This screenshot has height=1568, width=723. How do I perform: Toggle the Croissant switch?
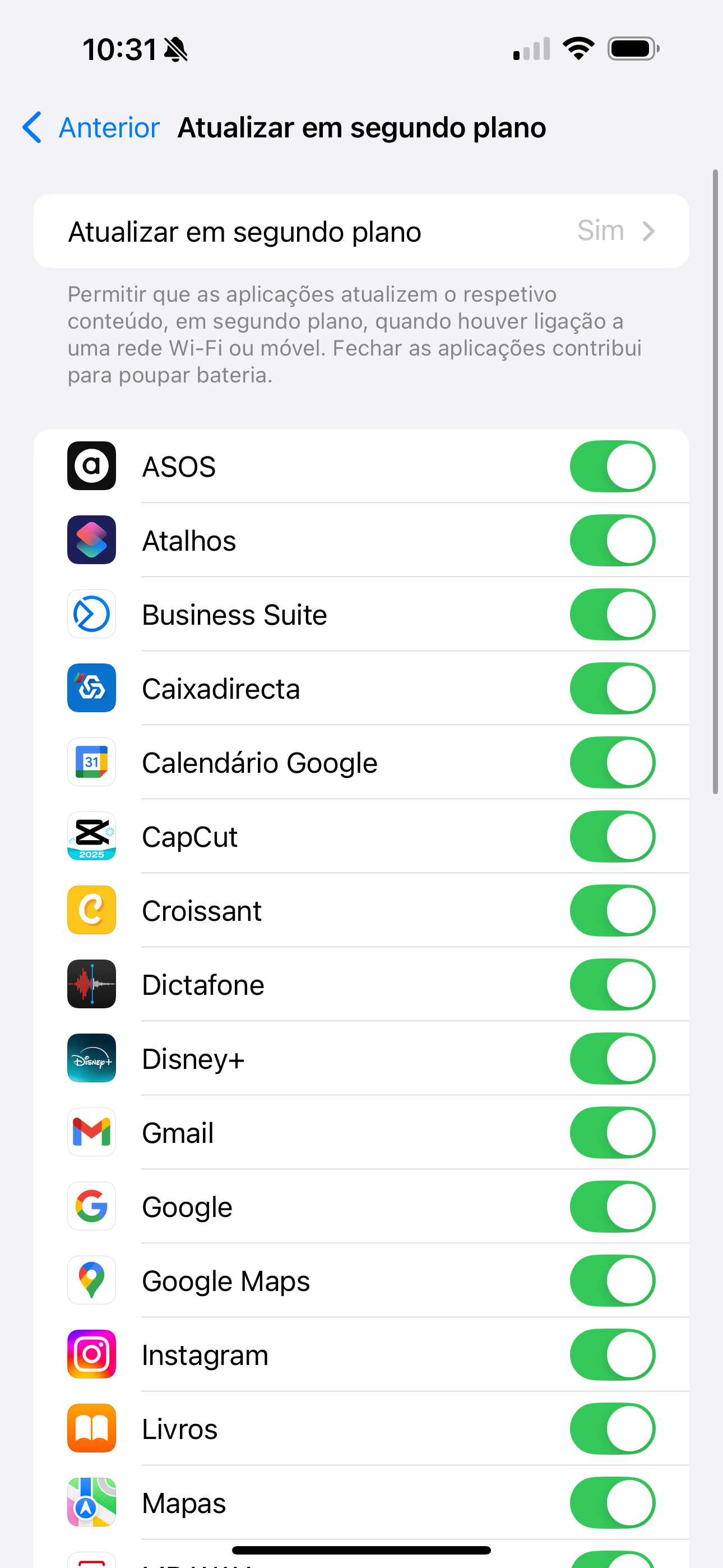coord(612,911)
